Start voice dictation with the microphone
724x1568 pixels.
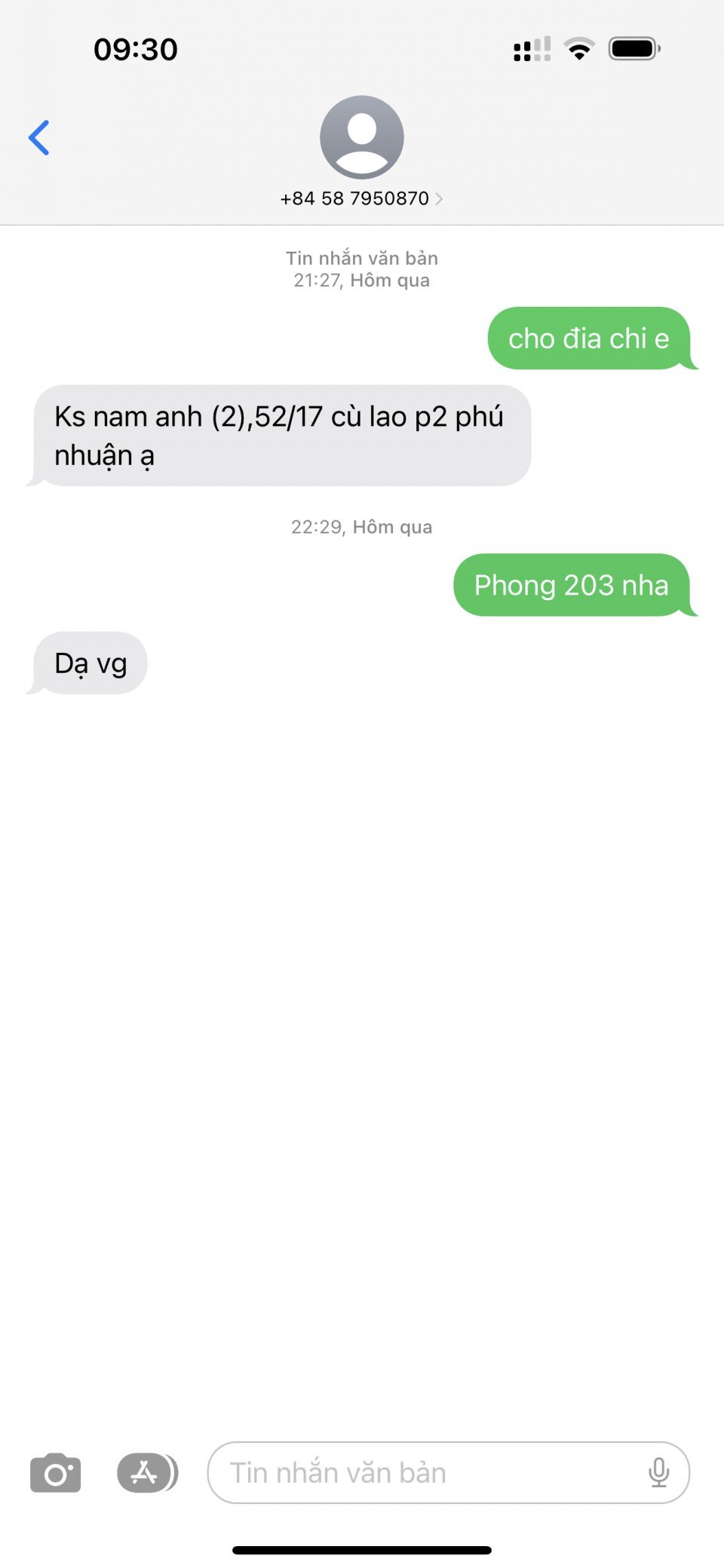pos(658,1472)
